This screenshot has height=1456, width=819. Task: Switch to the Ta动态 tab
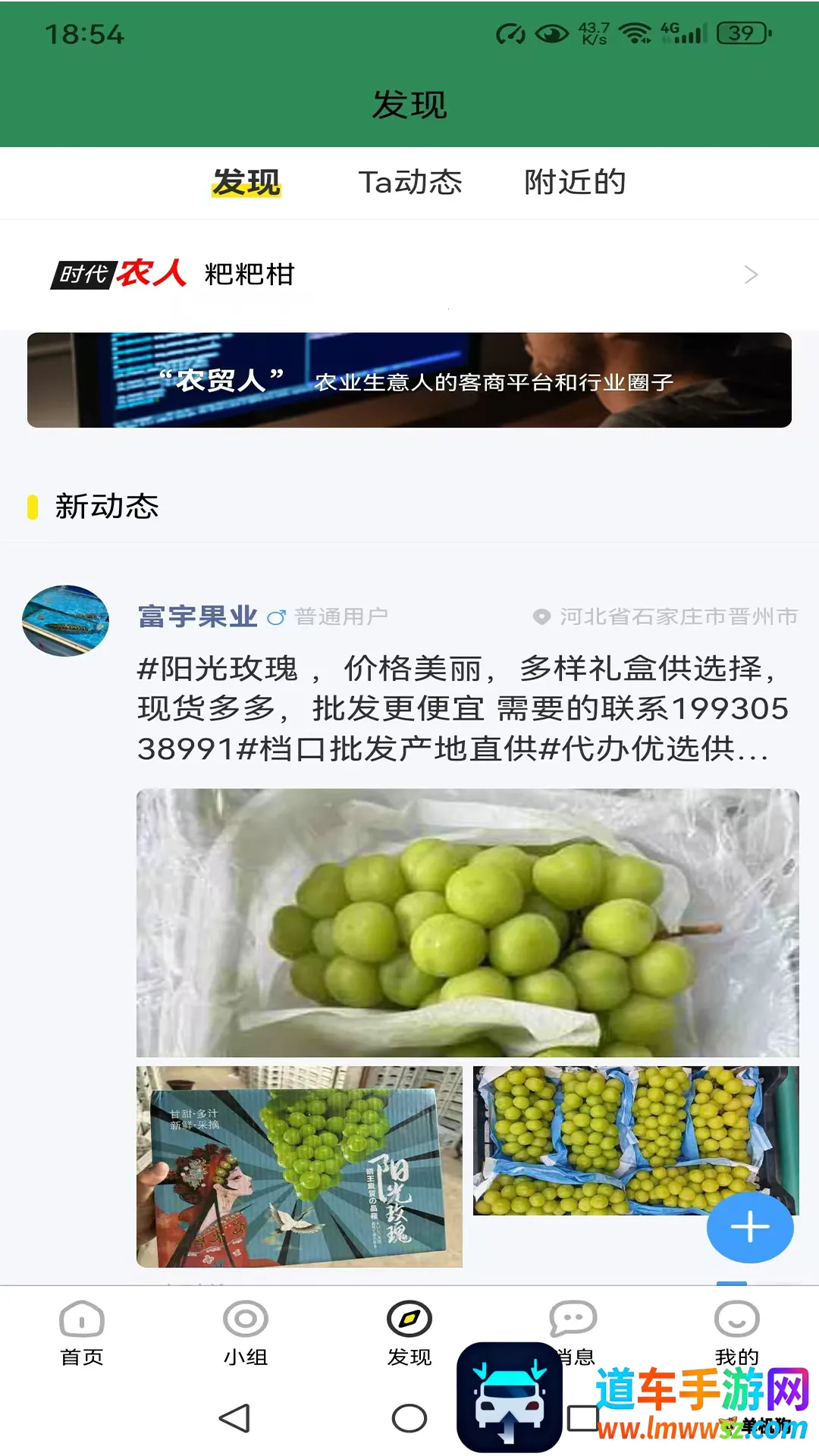click(409, 183)
